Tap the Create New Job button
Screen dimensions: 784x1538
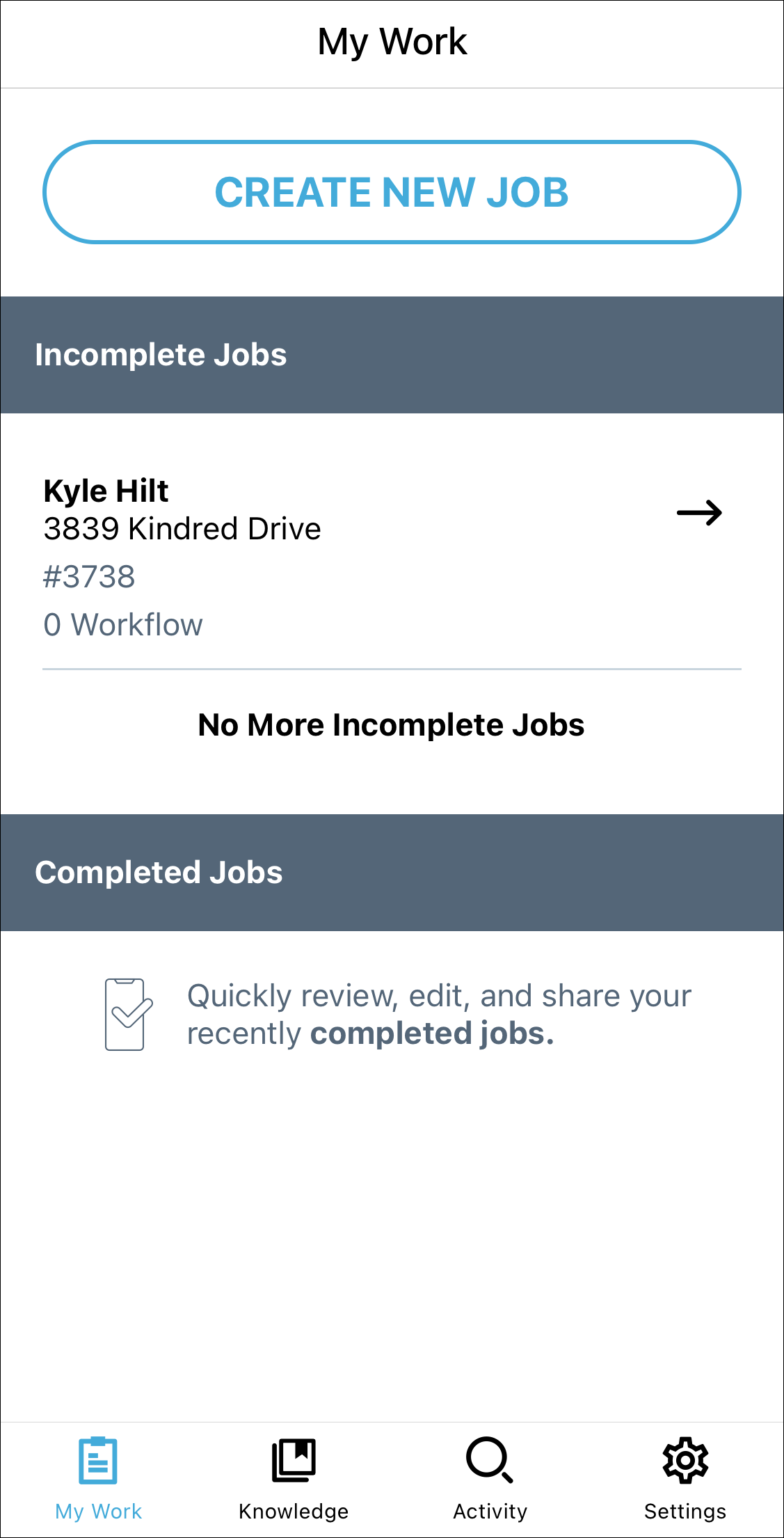pos(392,192)
